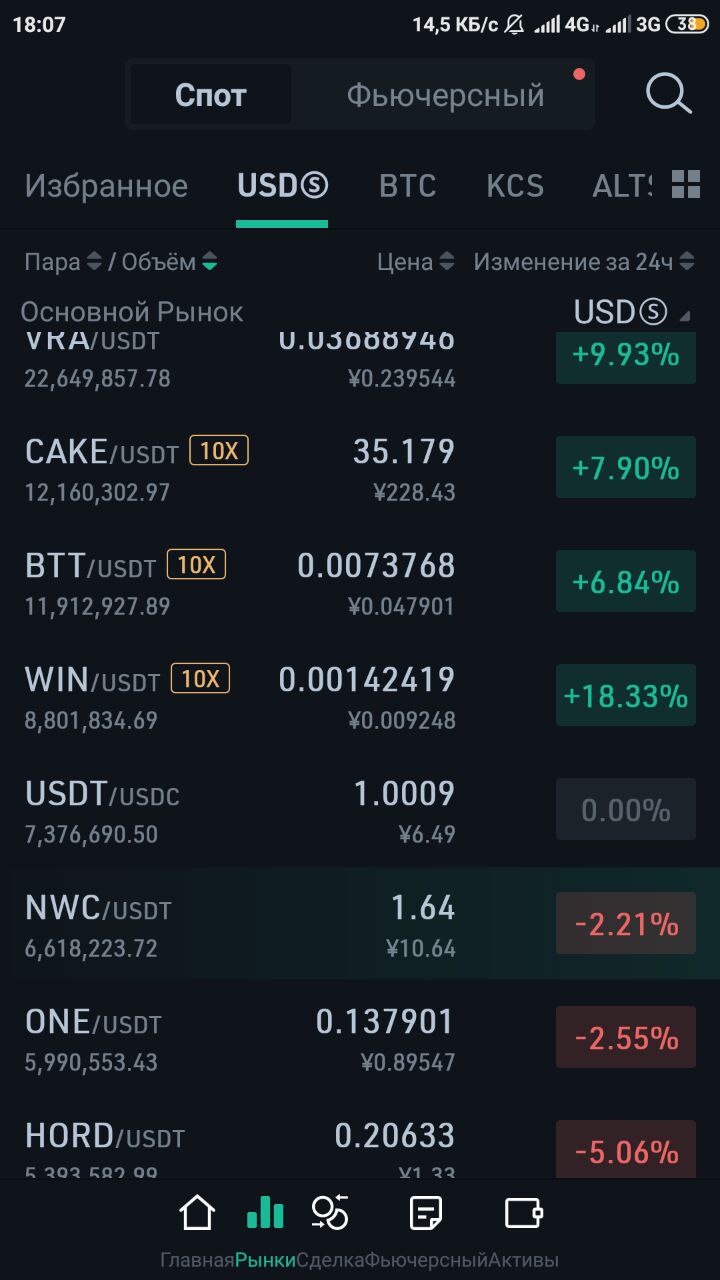This screenshot has width=720, height=1280.
Task: Sort by Изменение за 24ч
Action: coord(584,262)
